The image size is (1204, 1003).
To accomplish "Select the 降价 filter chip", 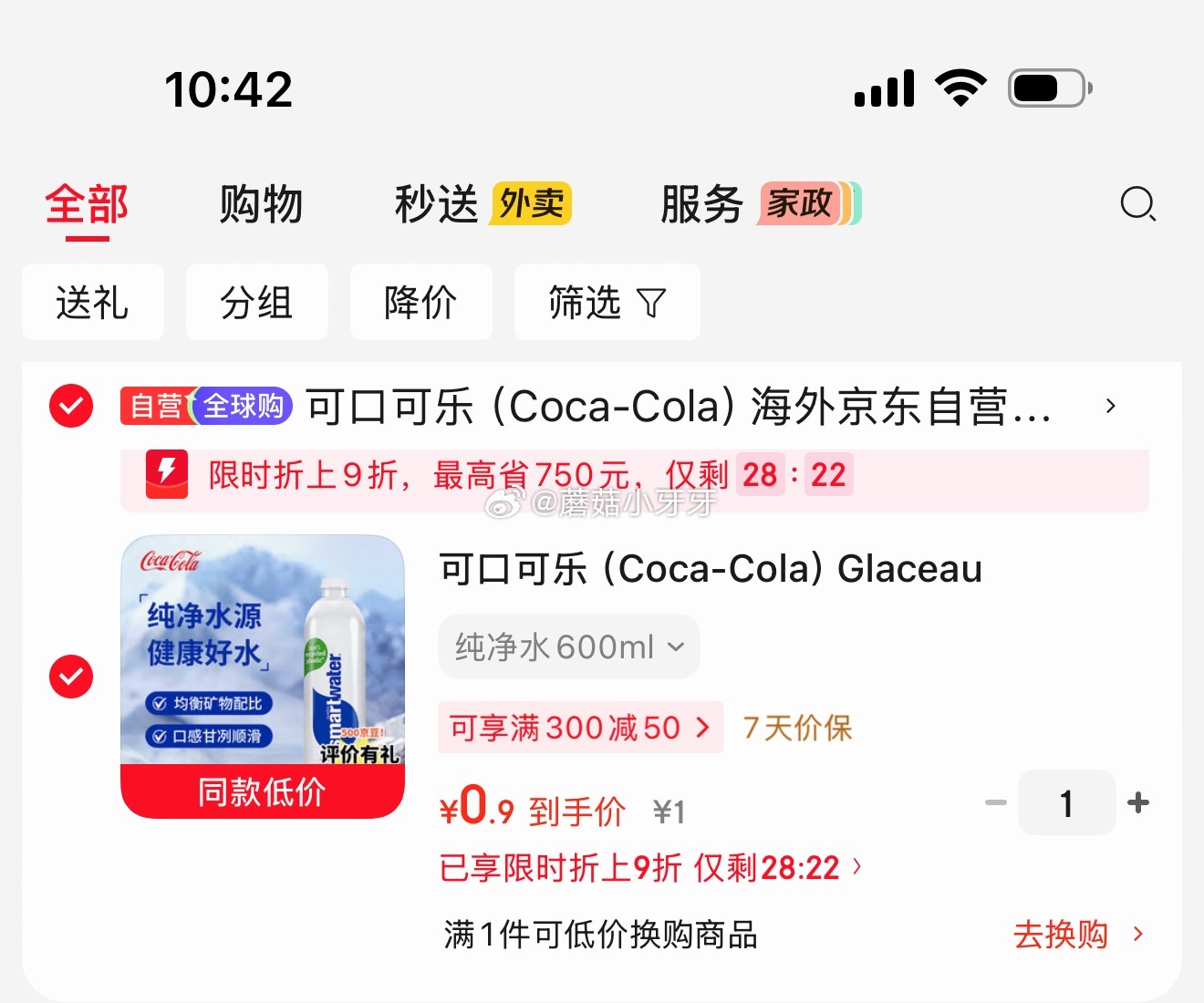I will tap(420, 303).
